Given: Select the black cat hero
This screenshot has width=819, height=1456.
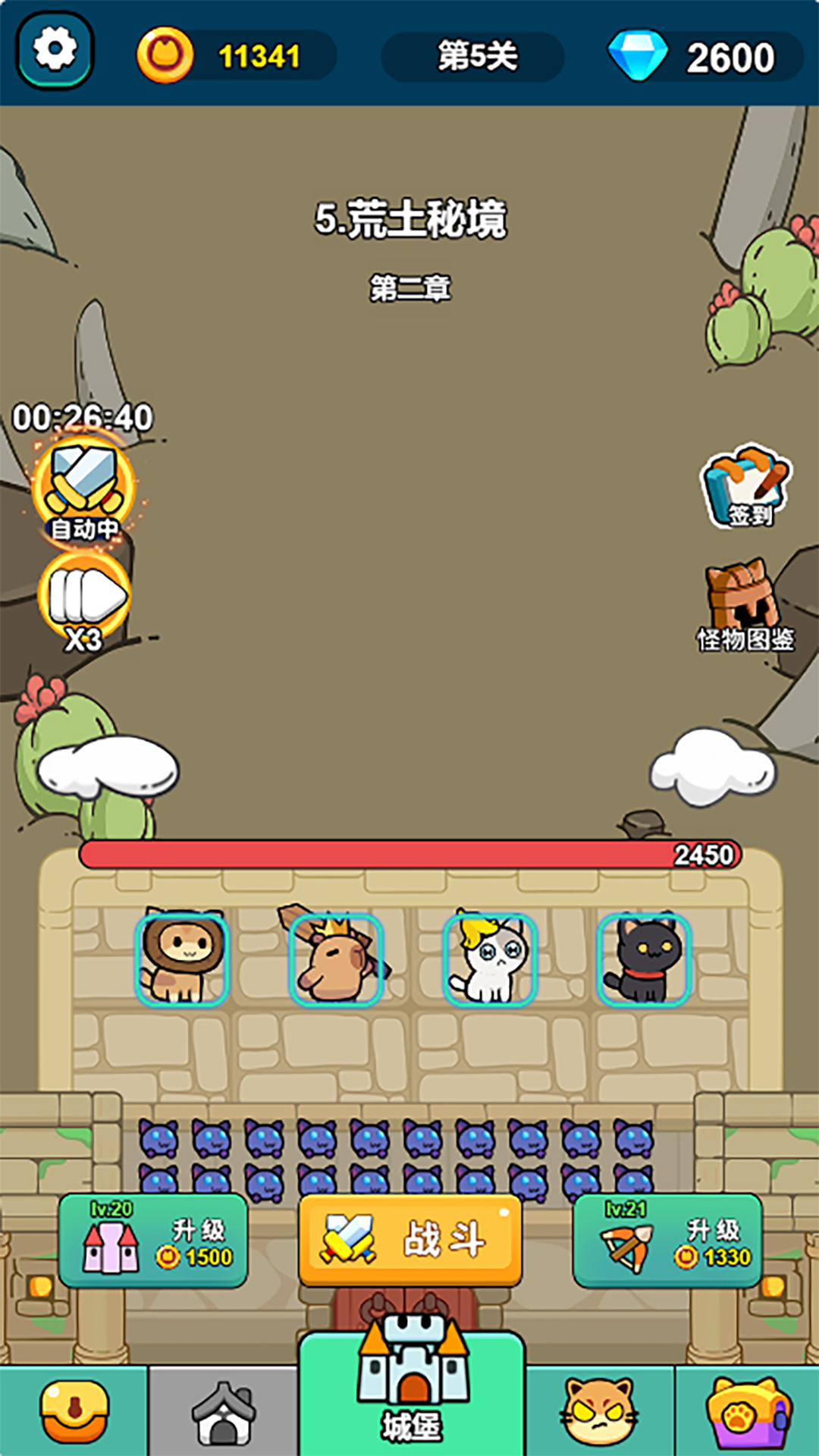Looking at the screenshot, I should (x=644, y=960).
